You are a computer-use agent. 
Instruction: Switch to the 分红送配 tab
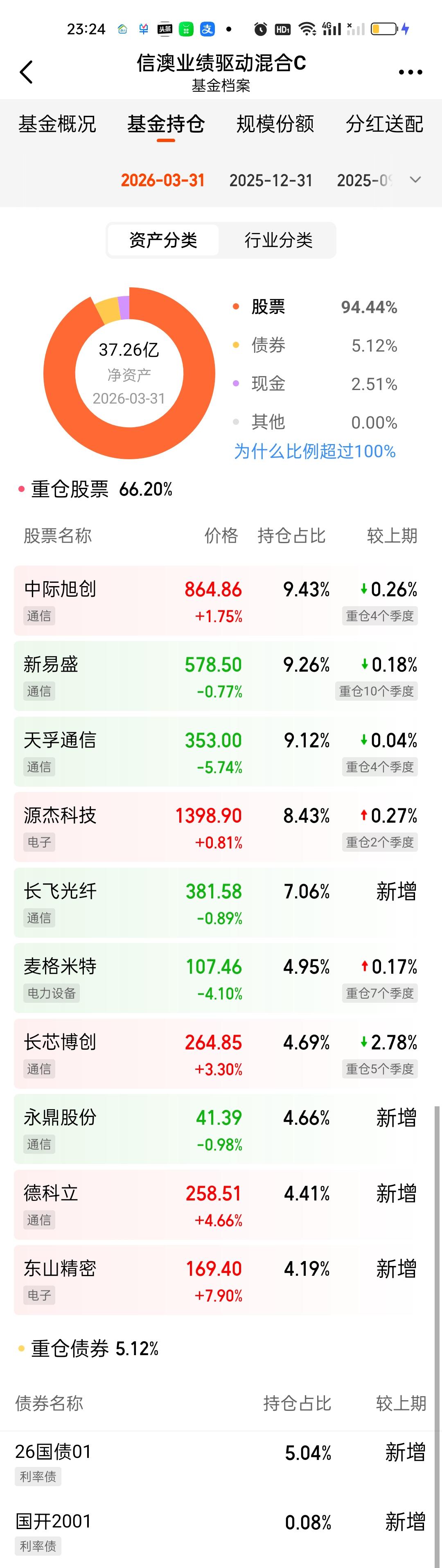(384, 124)
